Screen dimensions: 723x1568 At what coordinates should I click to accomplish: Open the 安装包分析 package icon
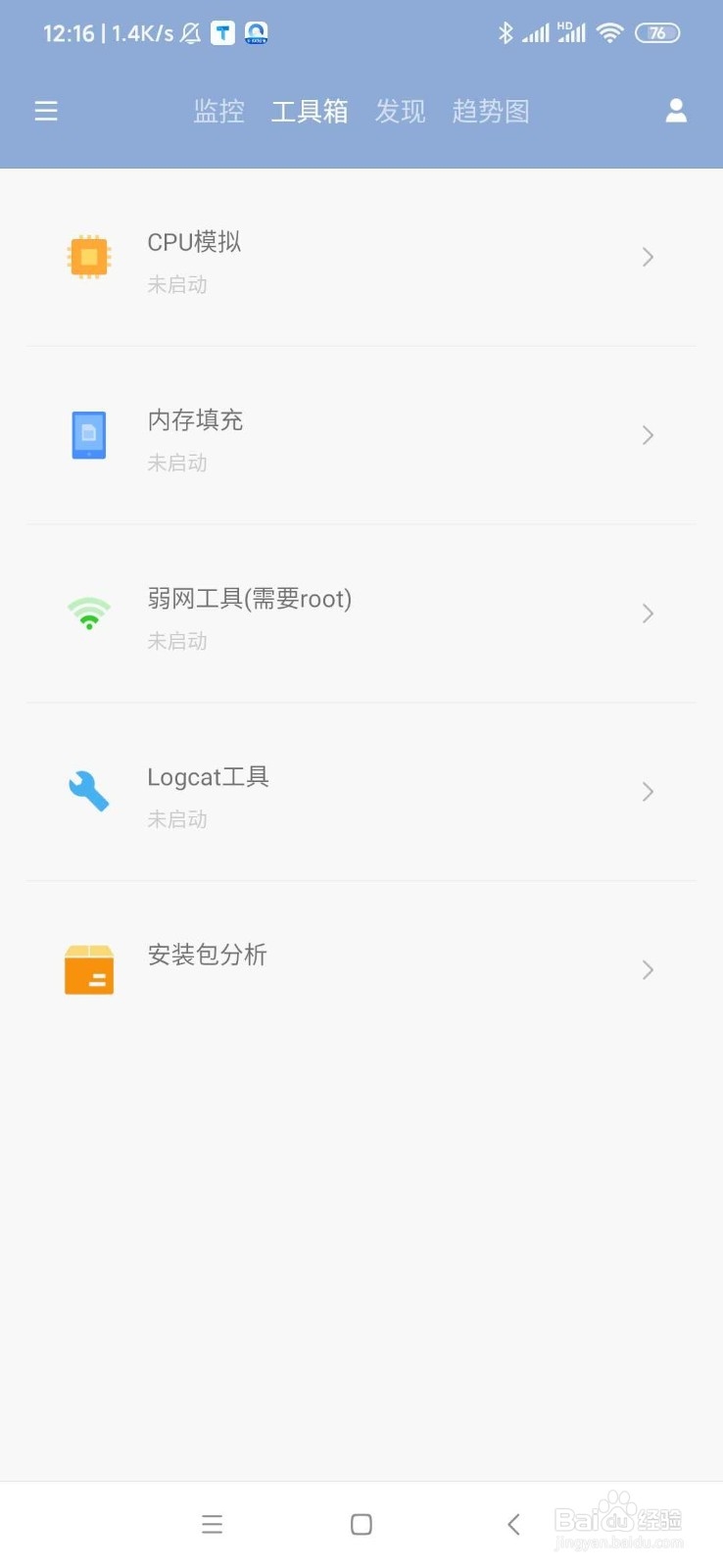[x=89, y=969]
